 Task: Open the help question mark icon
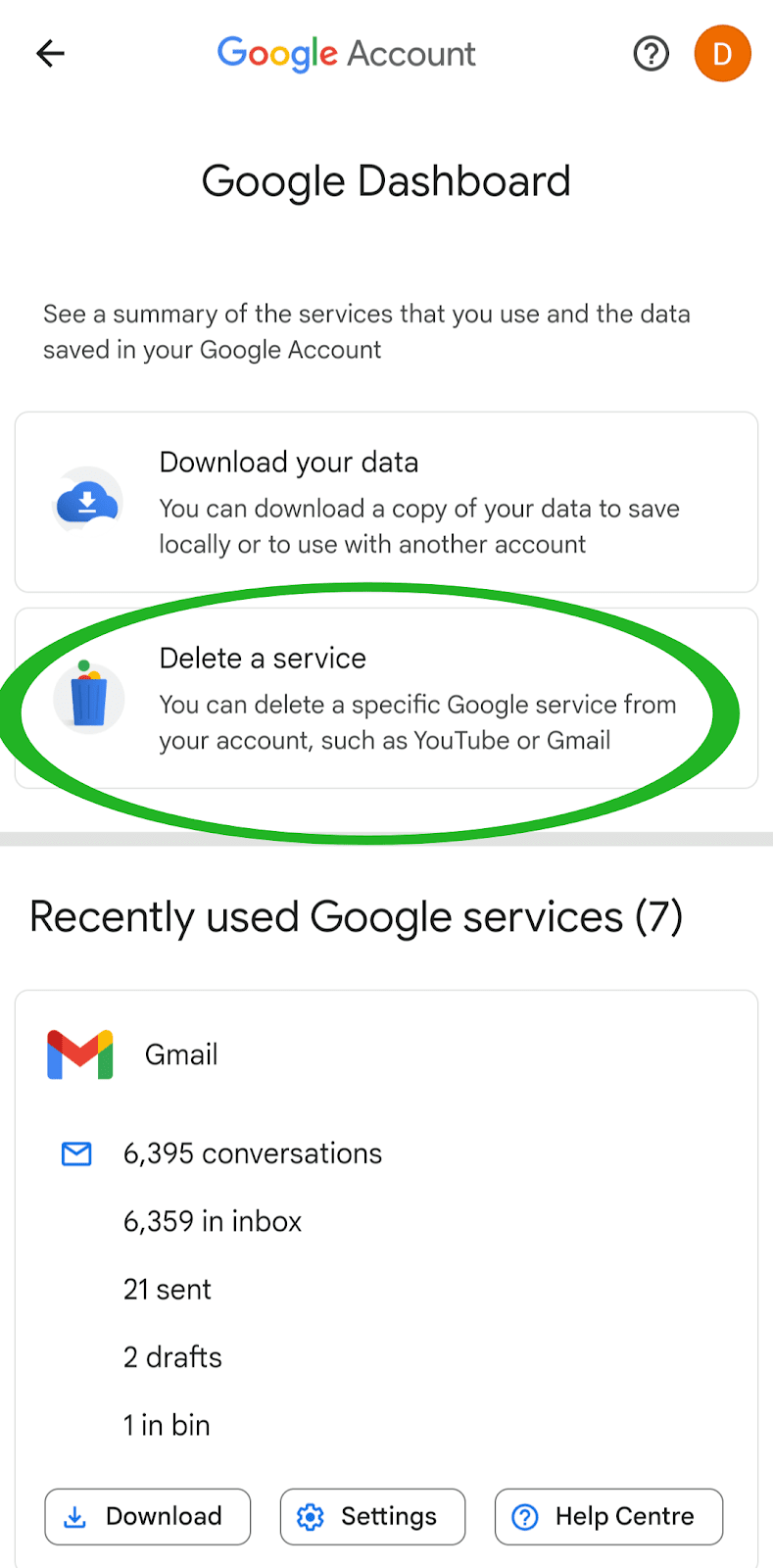point(652,53)
